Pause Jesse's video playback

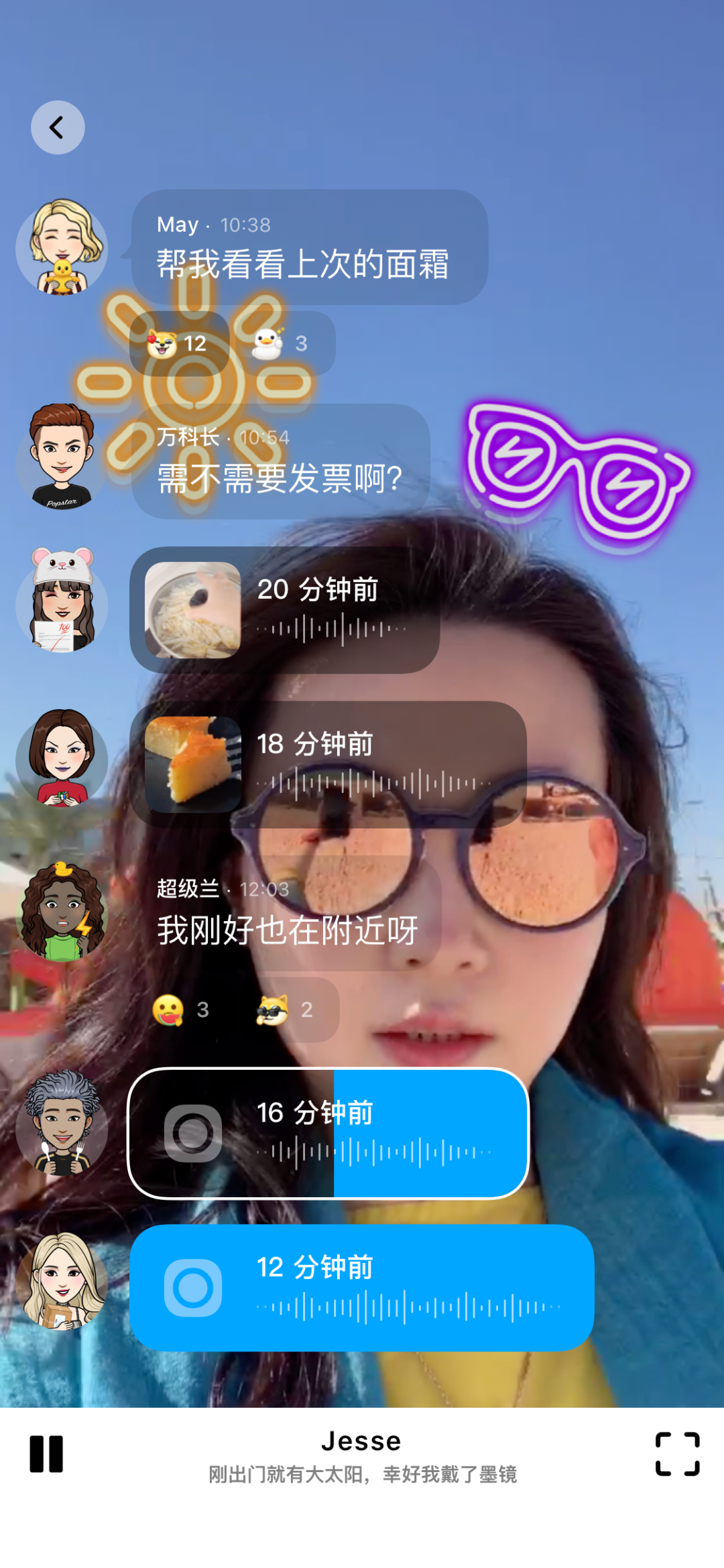[x=46, y=1453]
